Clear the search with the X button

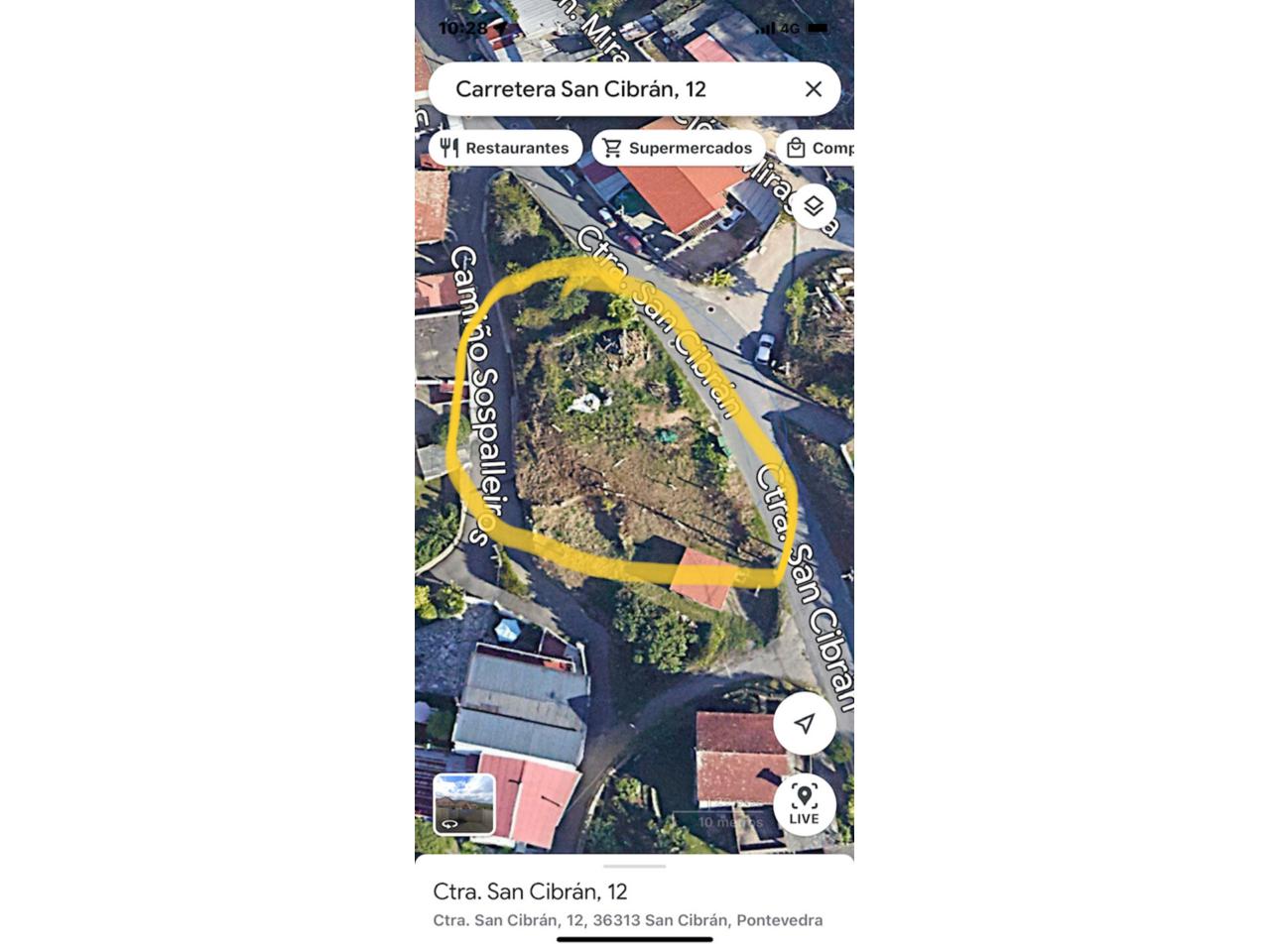tap(814, 89)
